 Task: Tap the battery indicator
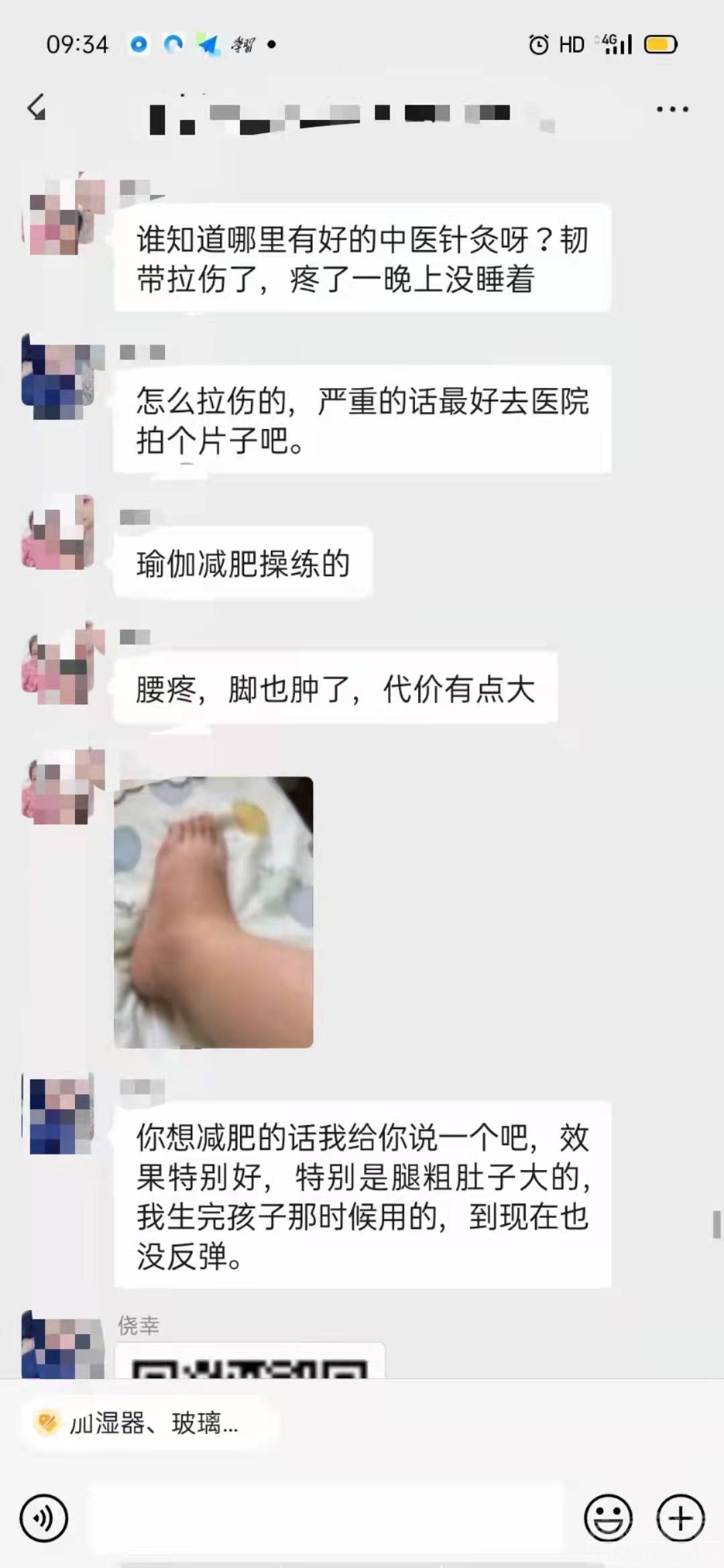click(654, 44)
